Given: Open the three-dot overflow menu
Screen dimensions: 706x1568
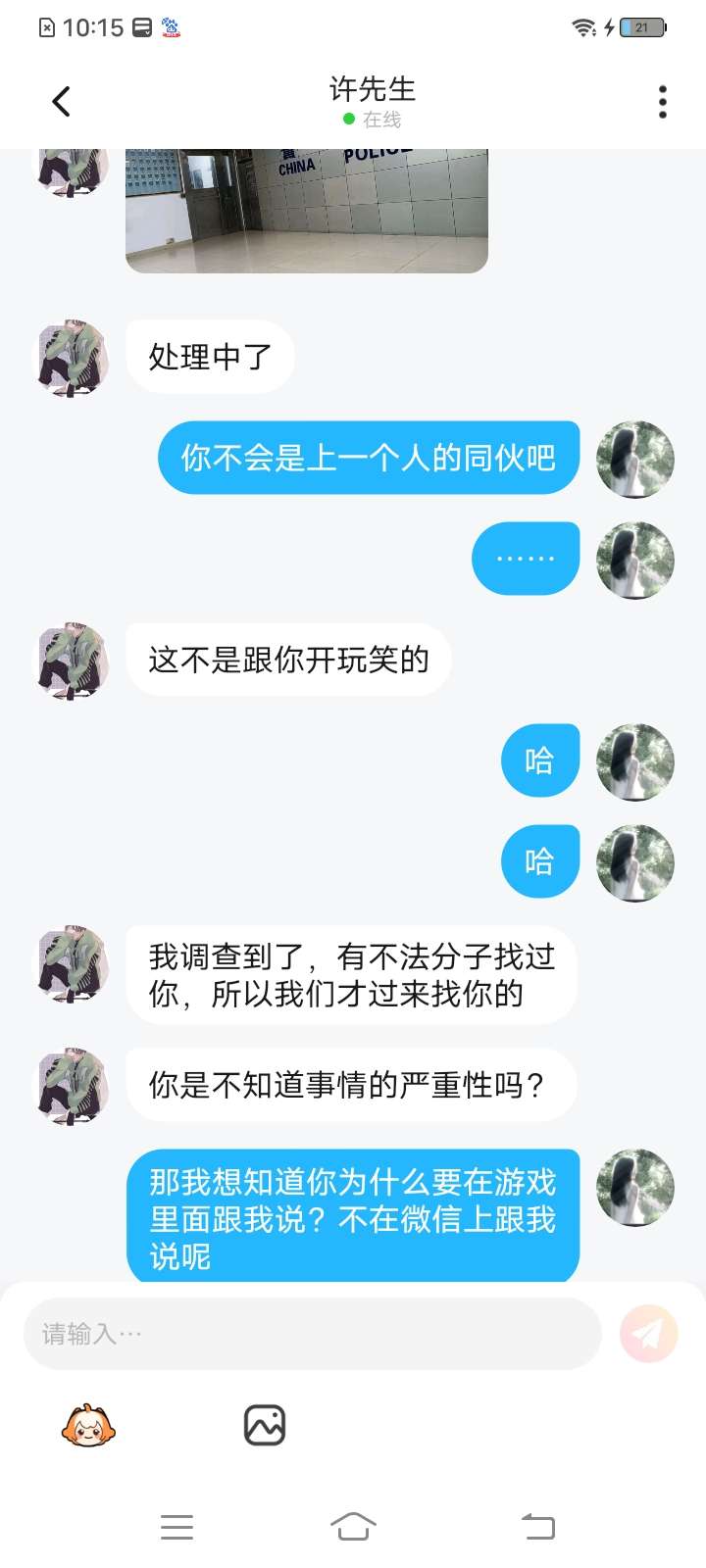Looking at the screenshot, I should [663, 102].
